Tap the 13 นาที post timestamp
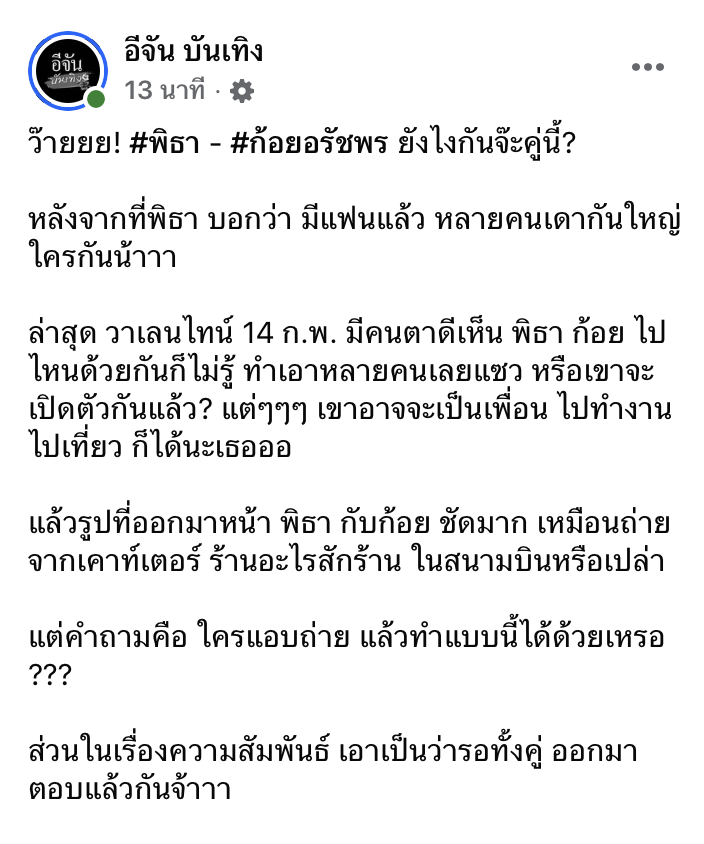 (165, 91)
